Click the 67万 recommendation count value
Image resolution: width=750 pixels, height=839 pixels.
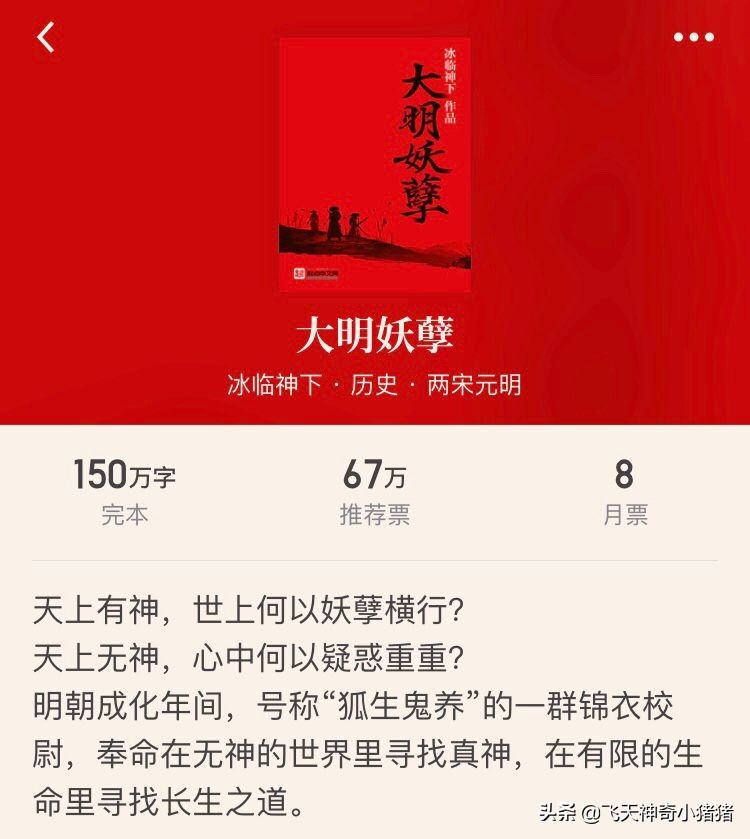pyautogui.click(x=375, y=473)
